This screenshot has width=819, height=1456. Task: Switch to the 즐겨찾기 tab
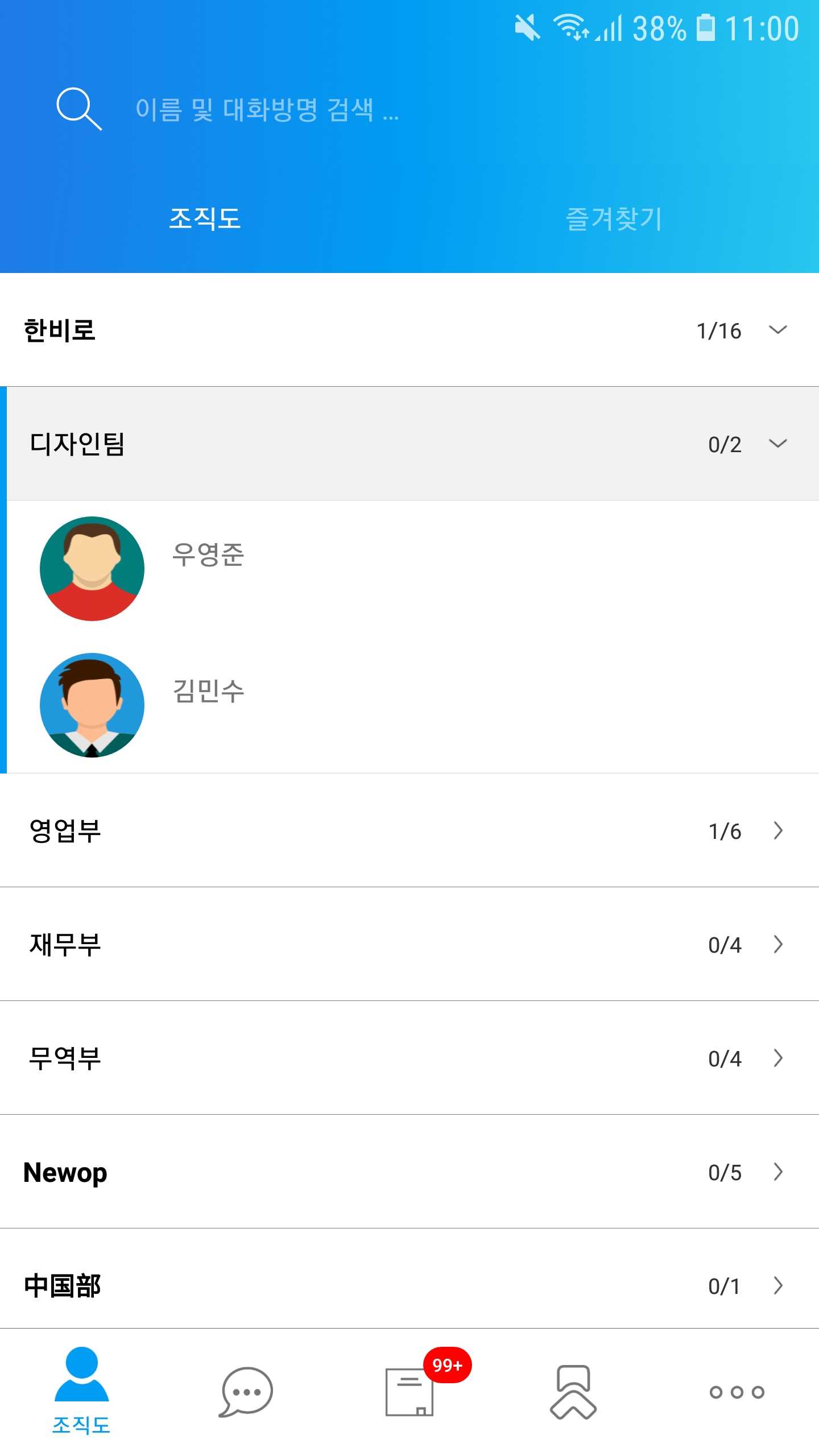click(x=614, y=218)
